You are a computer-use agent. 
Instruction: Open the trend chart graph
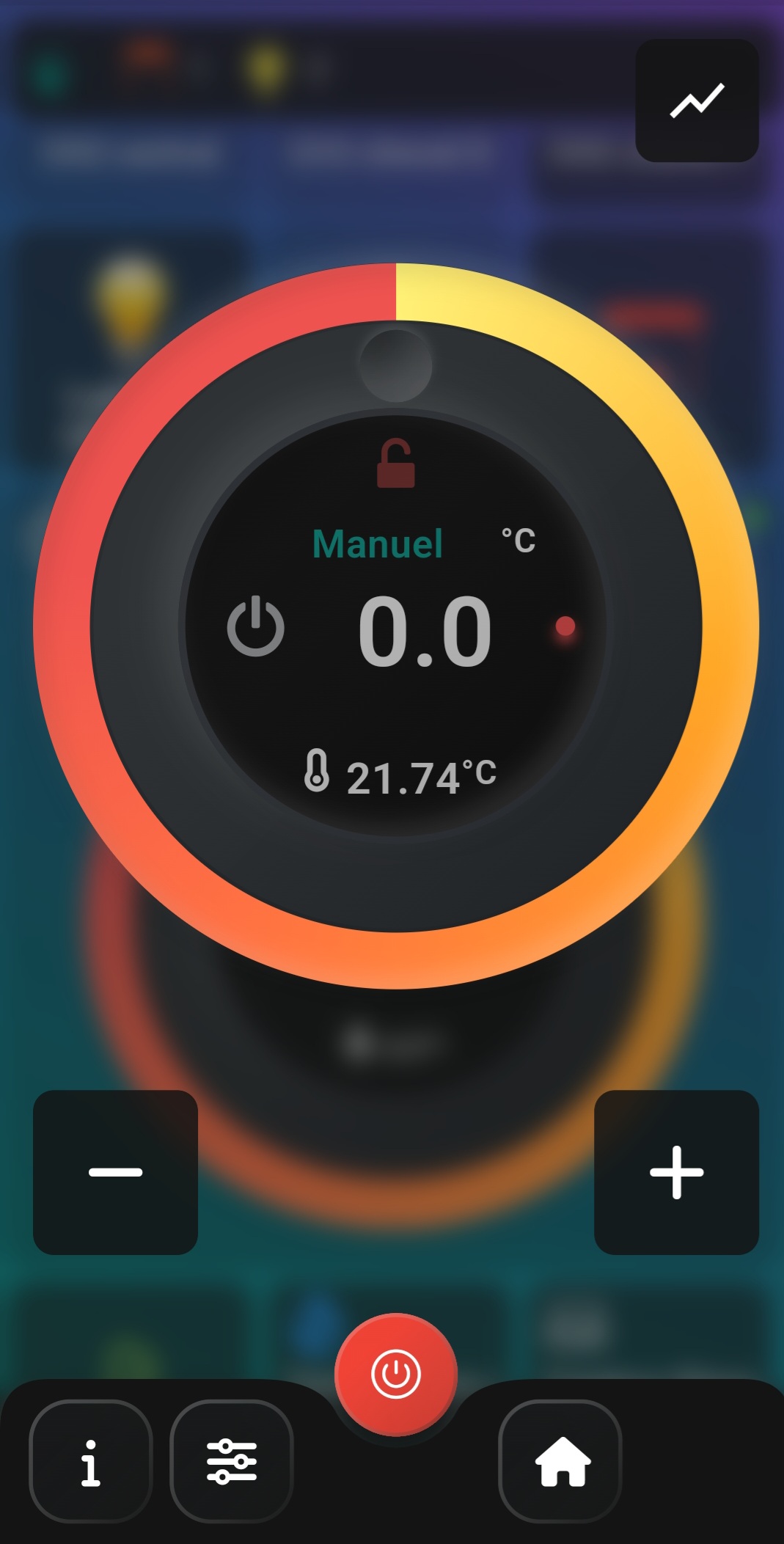tap(697, 100)
